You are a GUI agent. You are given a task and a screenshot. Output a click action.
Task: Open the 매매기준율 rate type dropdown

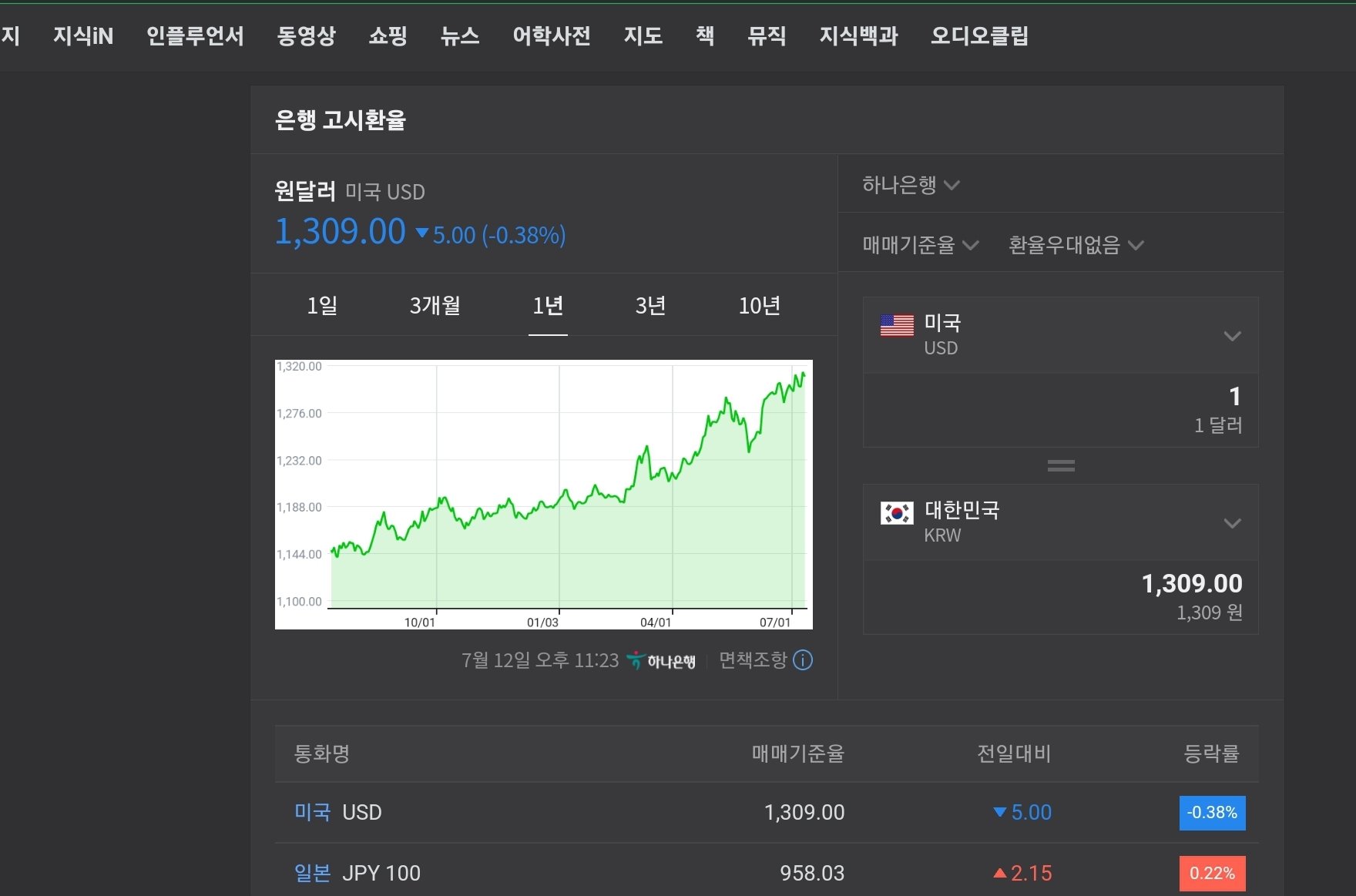coord(920,245)
